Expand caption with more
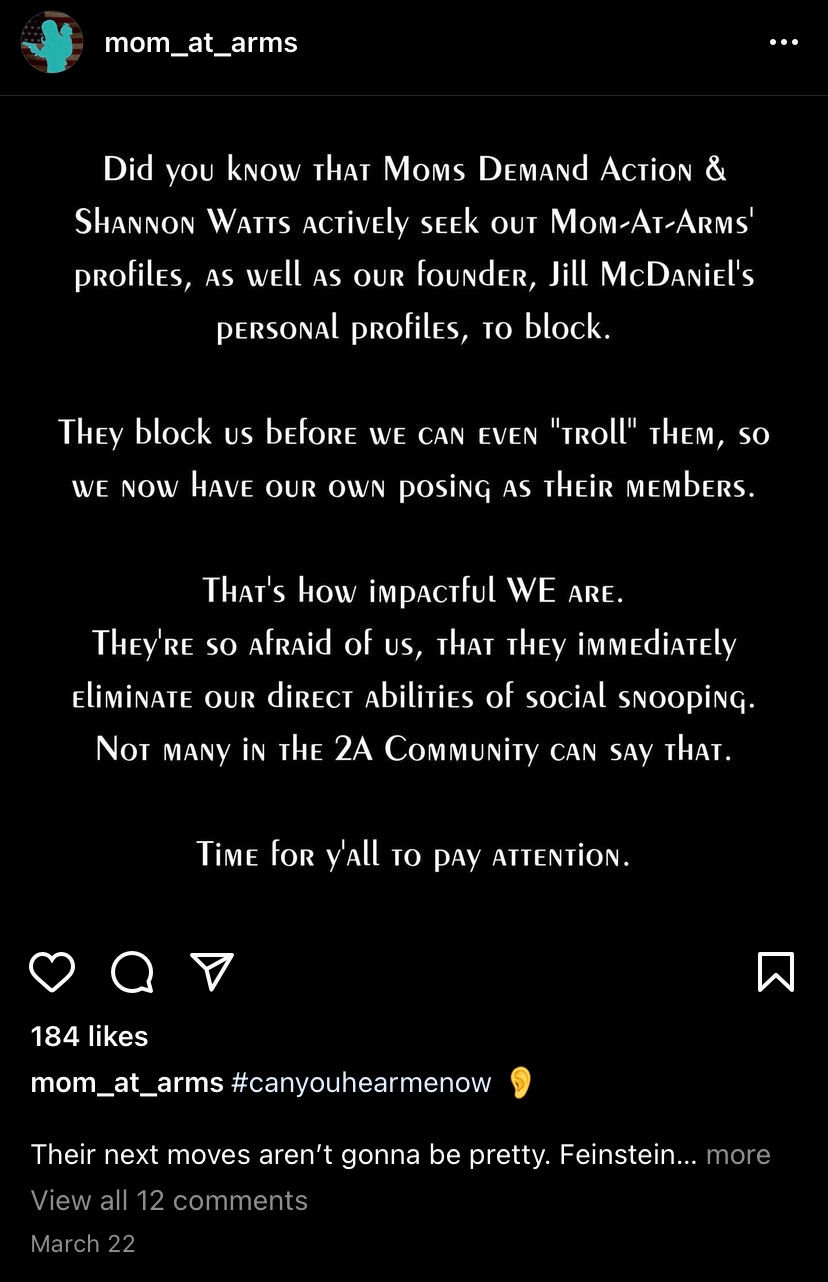Screen dimensions: 828x1282 738,1154
